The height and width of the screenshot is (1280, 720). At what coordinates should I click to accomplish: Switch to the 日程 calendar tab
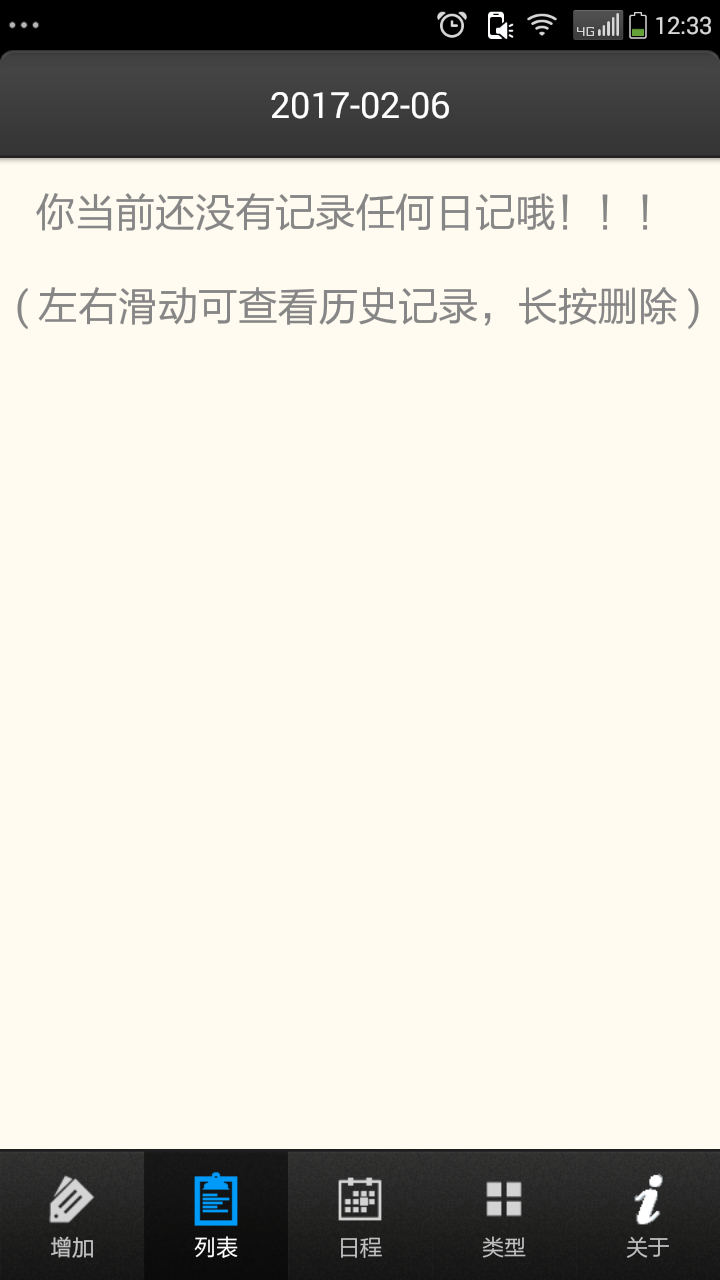pos(360,1216)
